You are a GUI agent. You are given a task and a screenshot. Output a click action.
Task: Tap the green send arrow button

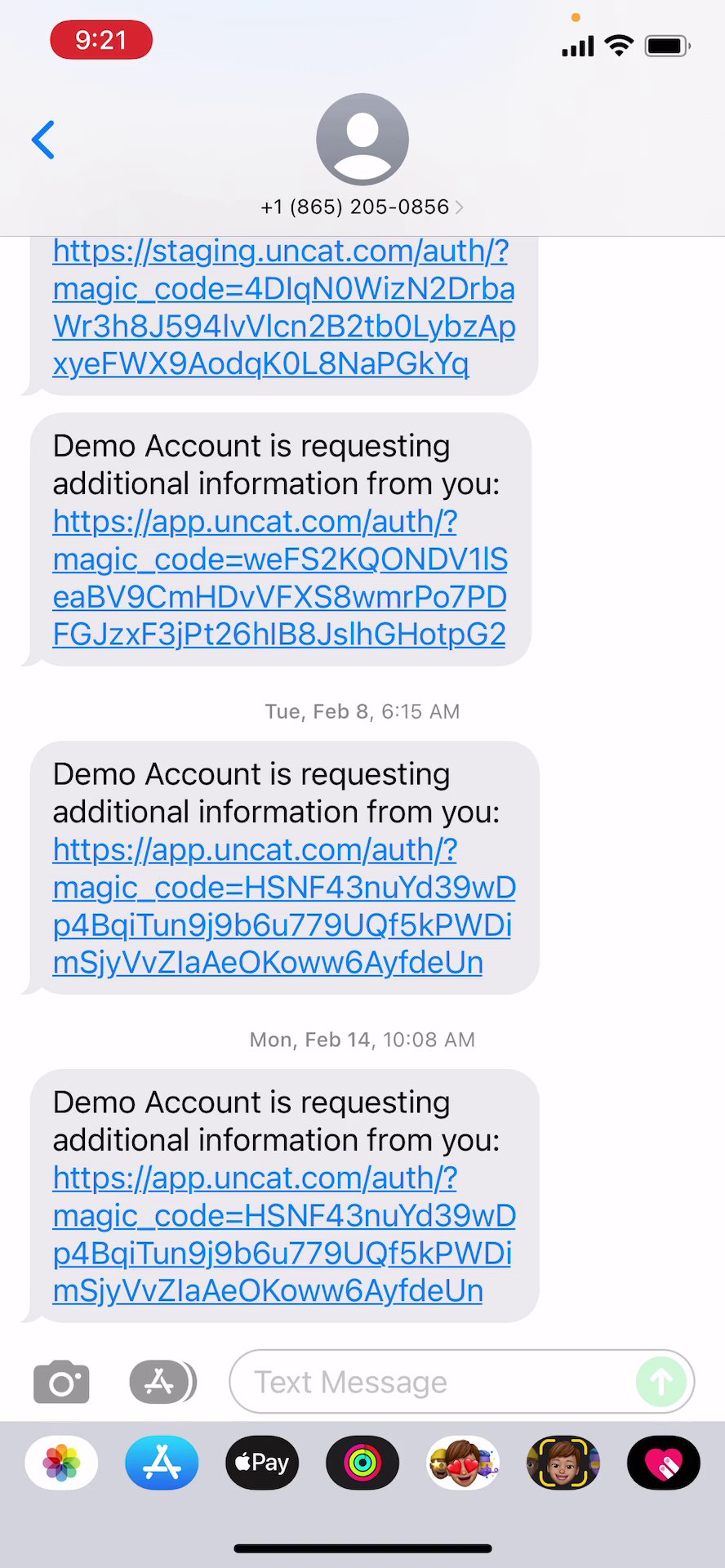point(661,1382)
